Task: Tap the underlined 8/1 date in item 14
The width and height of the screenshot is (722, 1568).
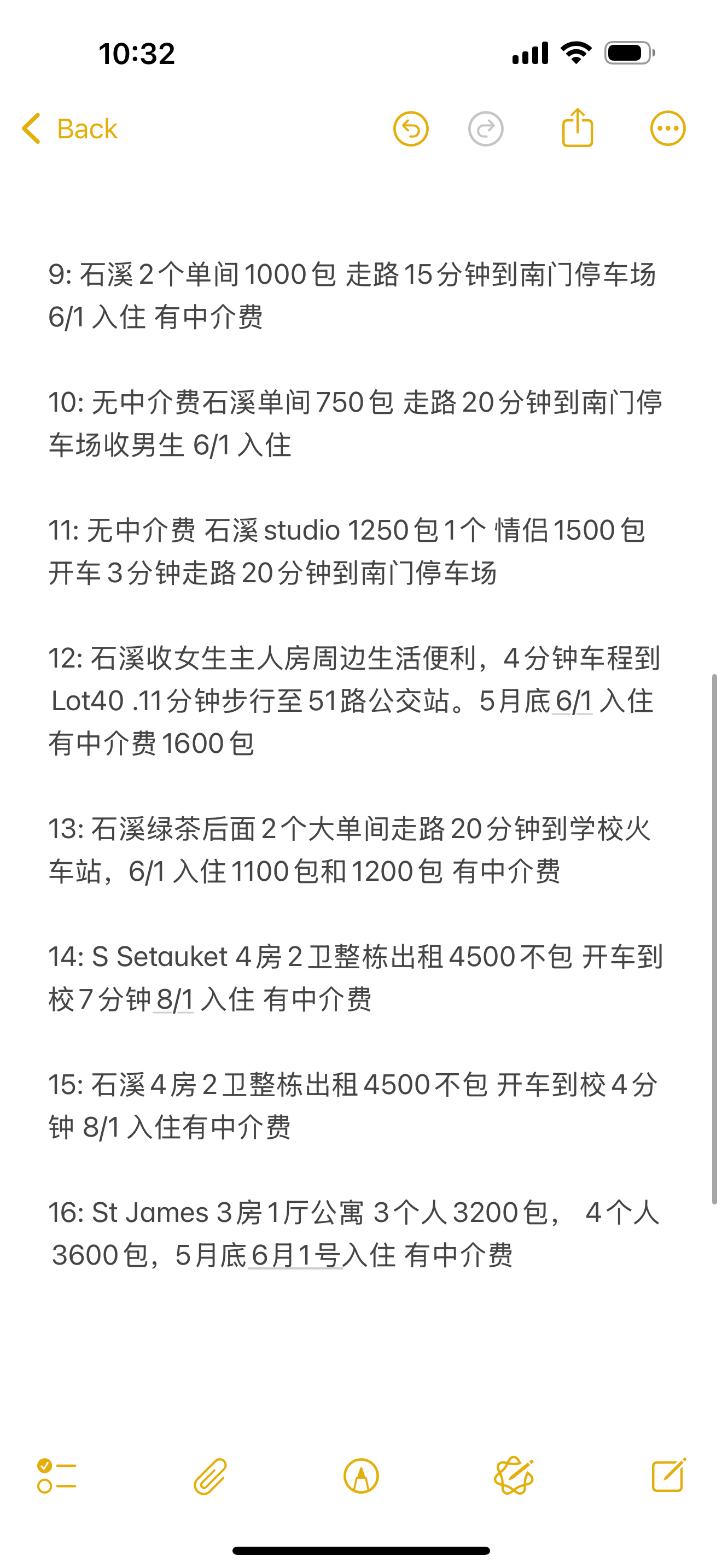Action: pos(174,999)
